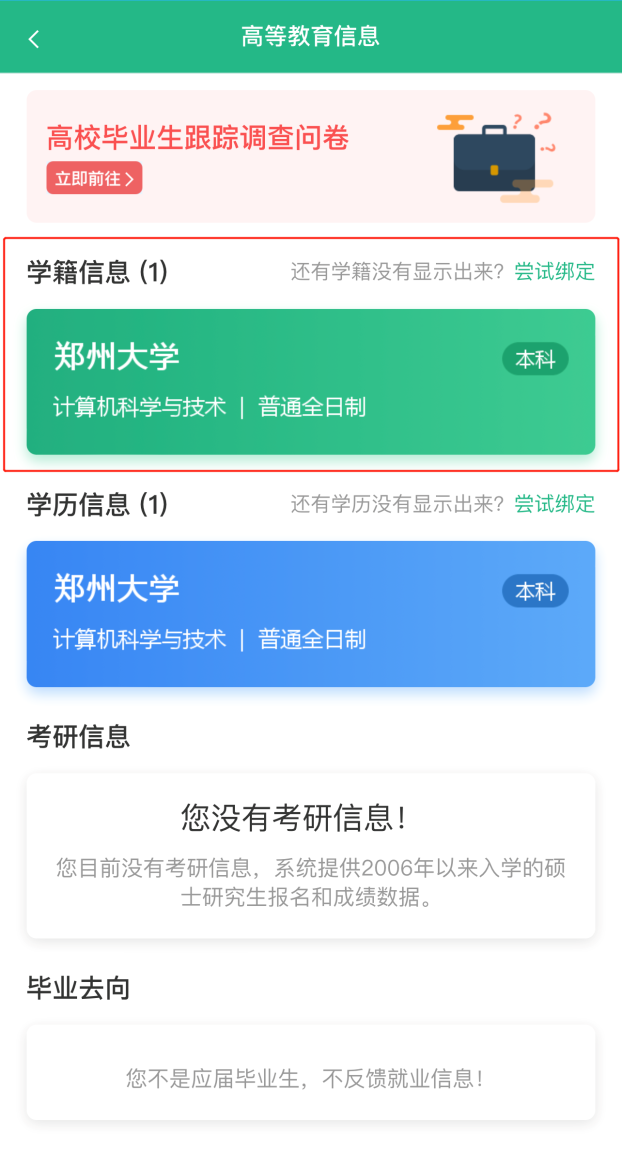Go back using the top-left arrow
This screenshot has height=1153, width=622.
pyautogui.click(x=34, y=39)
